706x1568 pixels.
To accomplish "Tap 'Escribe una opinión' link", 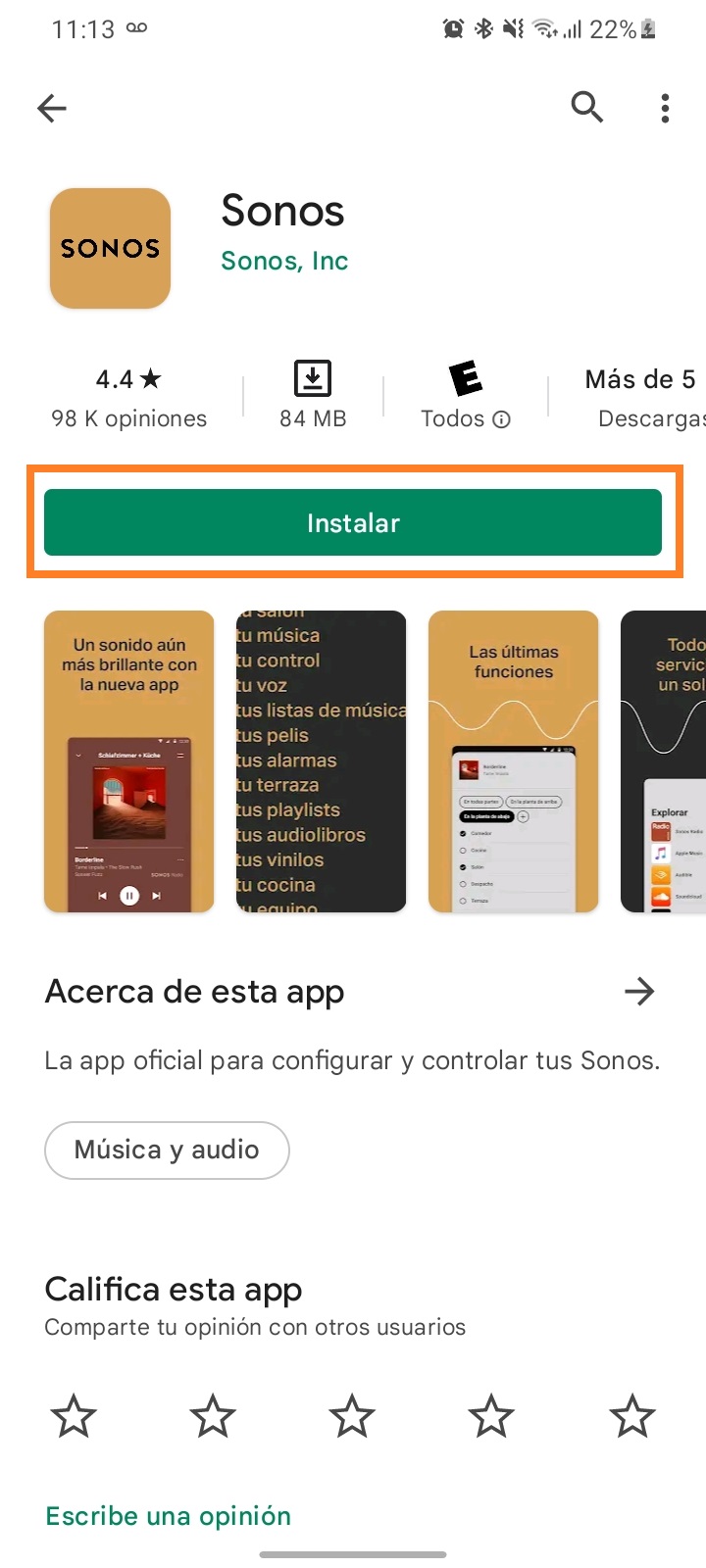I will pyautogui.click(x=169, y=1516).
